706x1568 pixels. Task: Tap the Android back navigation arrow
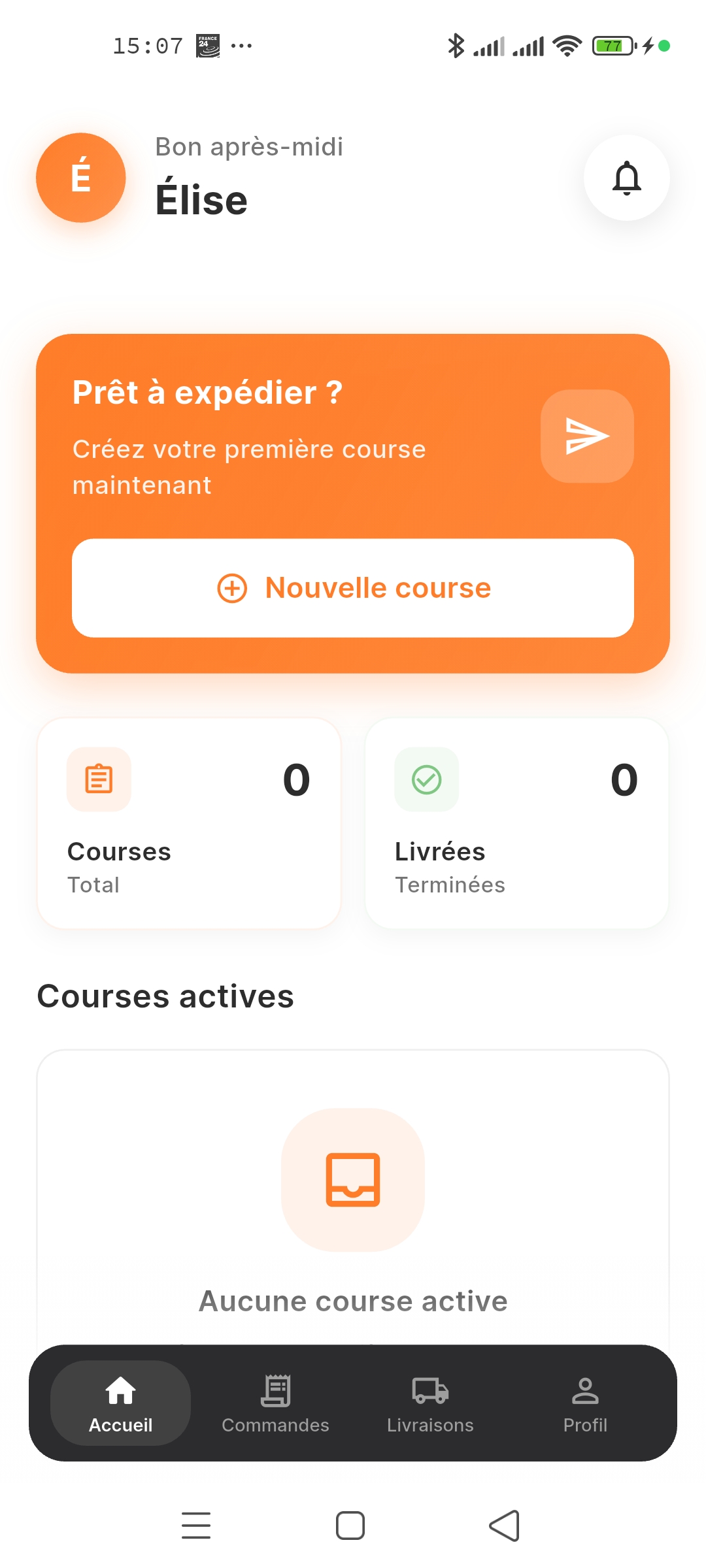(503, 1526)
